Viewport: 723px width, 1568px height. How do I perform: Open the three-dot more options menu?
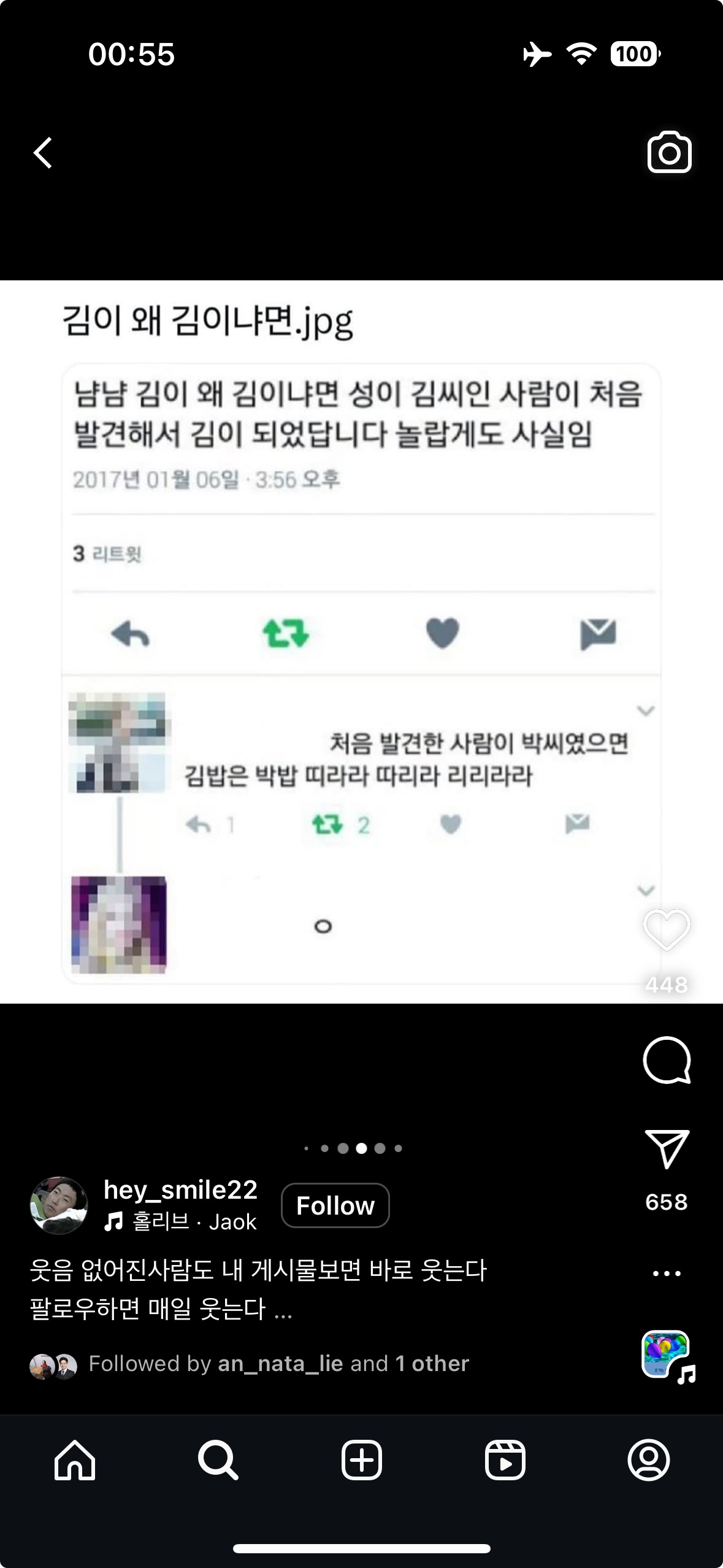point(667,1274)
